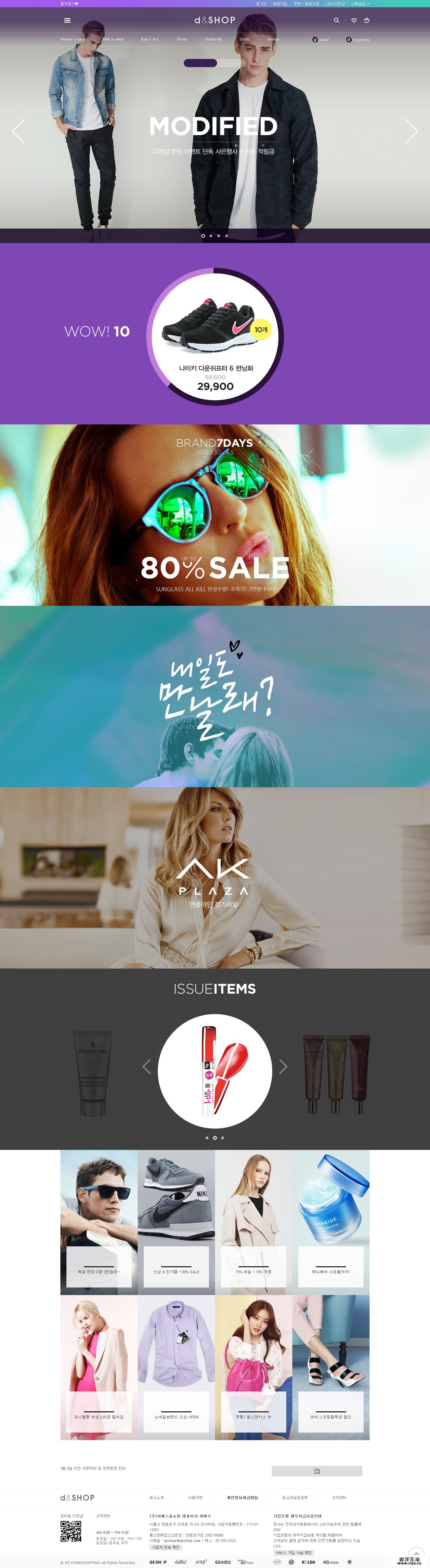Screen dimensions: 430x1568
Task: Open the wishlist heart icon
Action: (353, 20)
